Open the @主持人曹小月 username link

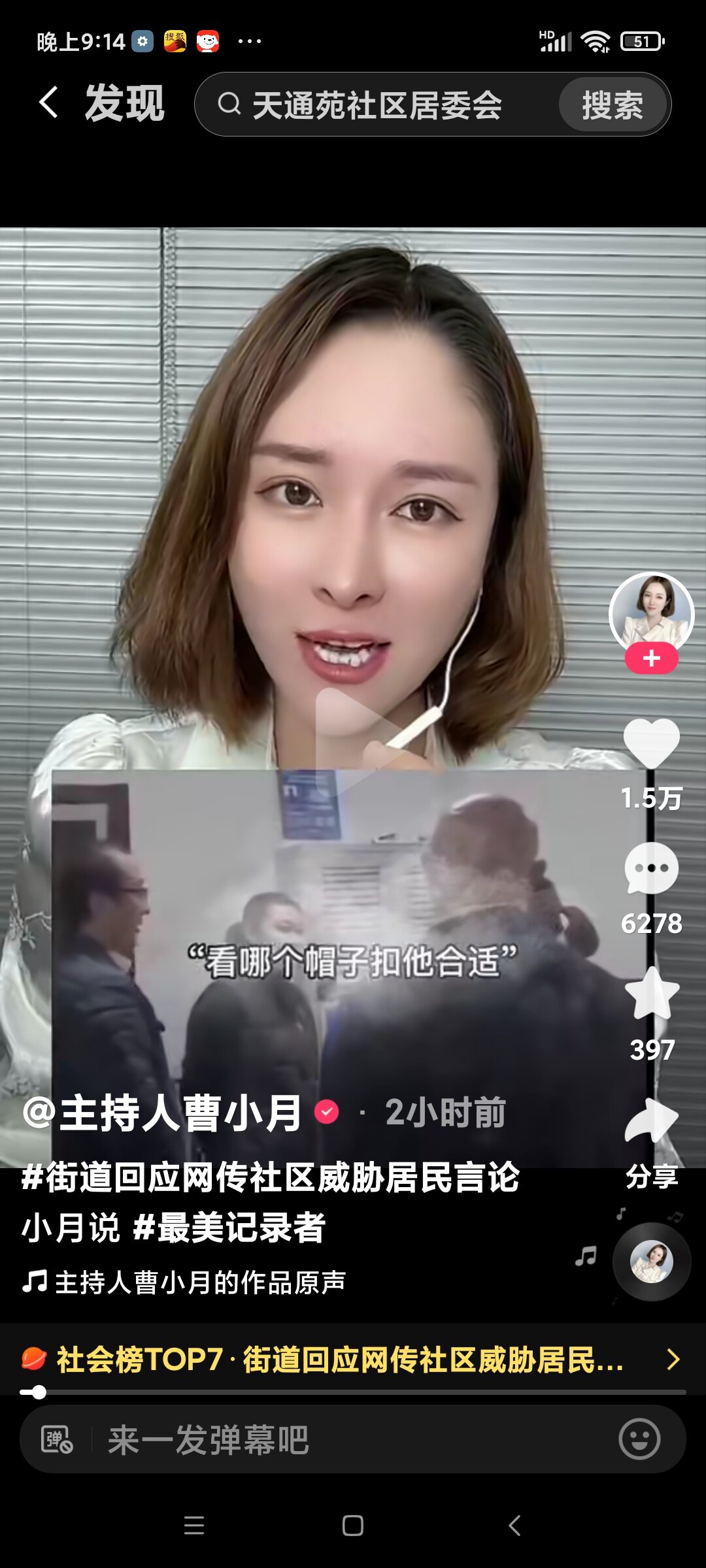tap(162, 1113)
